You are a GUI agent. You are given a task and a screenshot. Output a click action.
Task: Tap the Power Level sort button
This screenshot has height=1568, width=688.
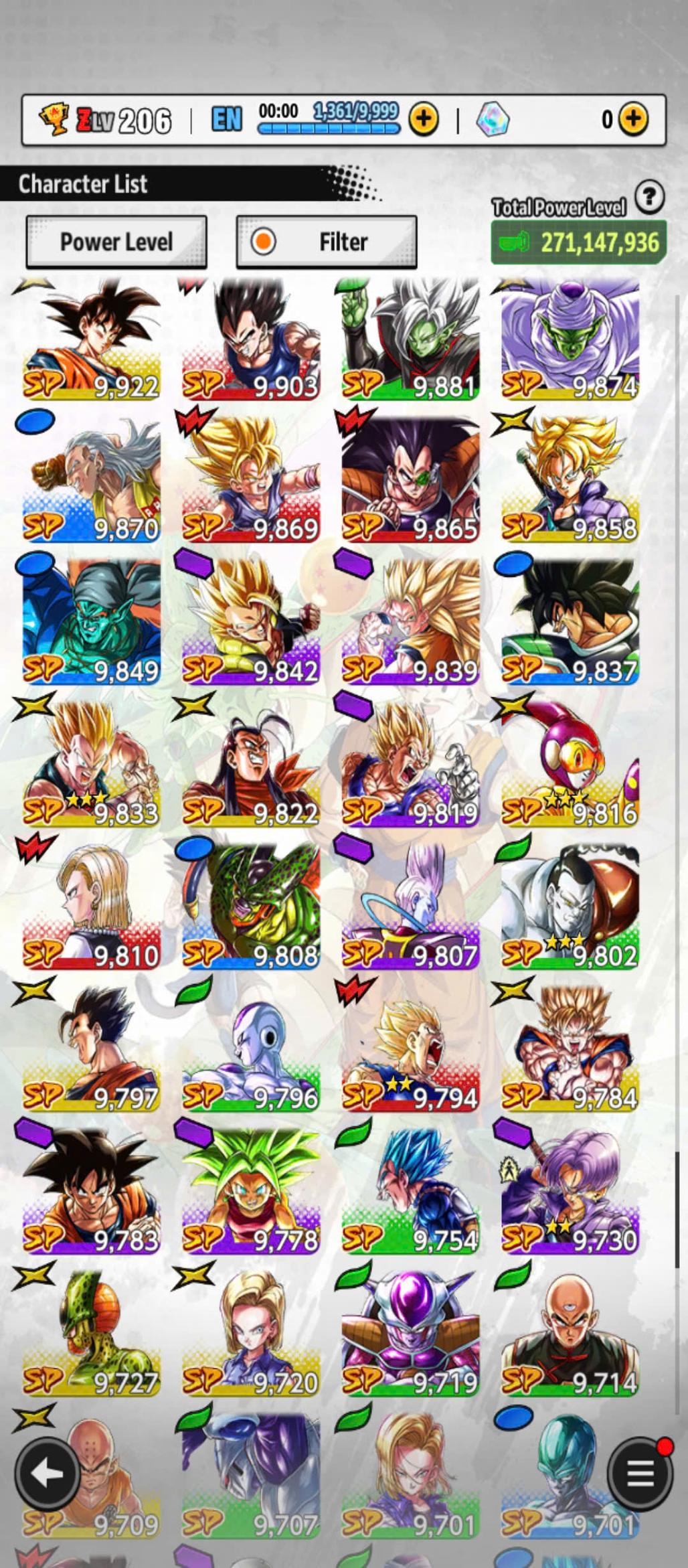pyautogui.click(x=116, y=242)
